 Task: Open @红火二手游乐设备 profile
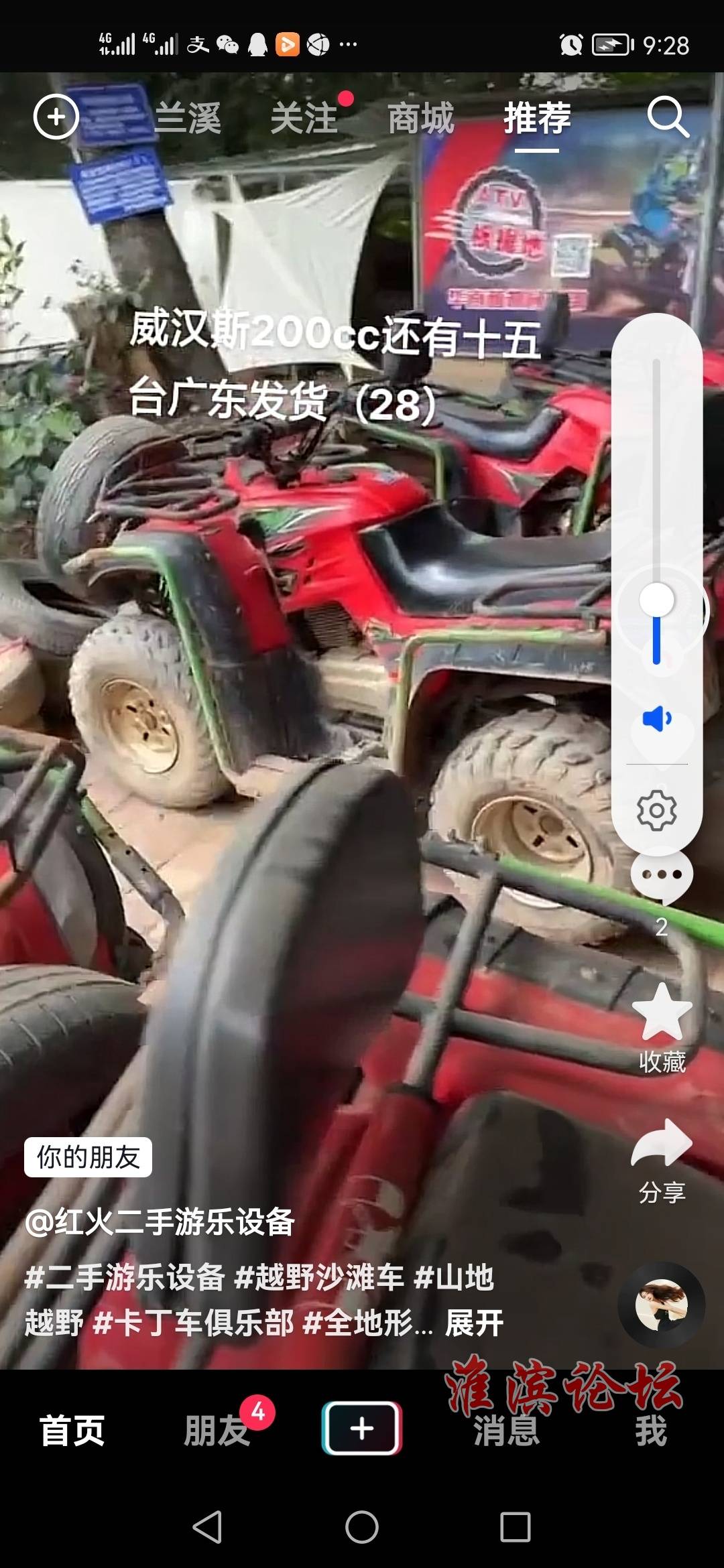[x=160, y=1222]
